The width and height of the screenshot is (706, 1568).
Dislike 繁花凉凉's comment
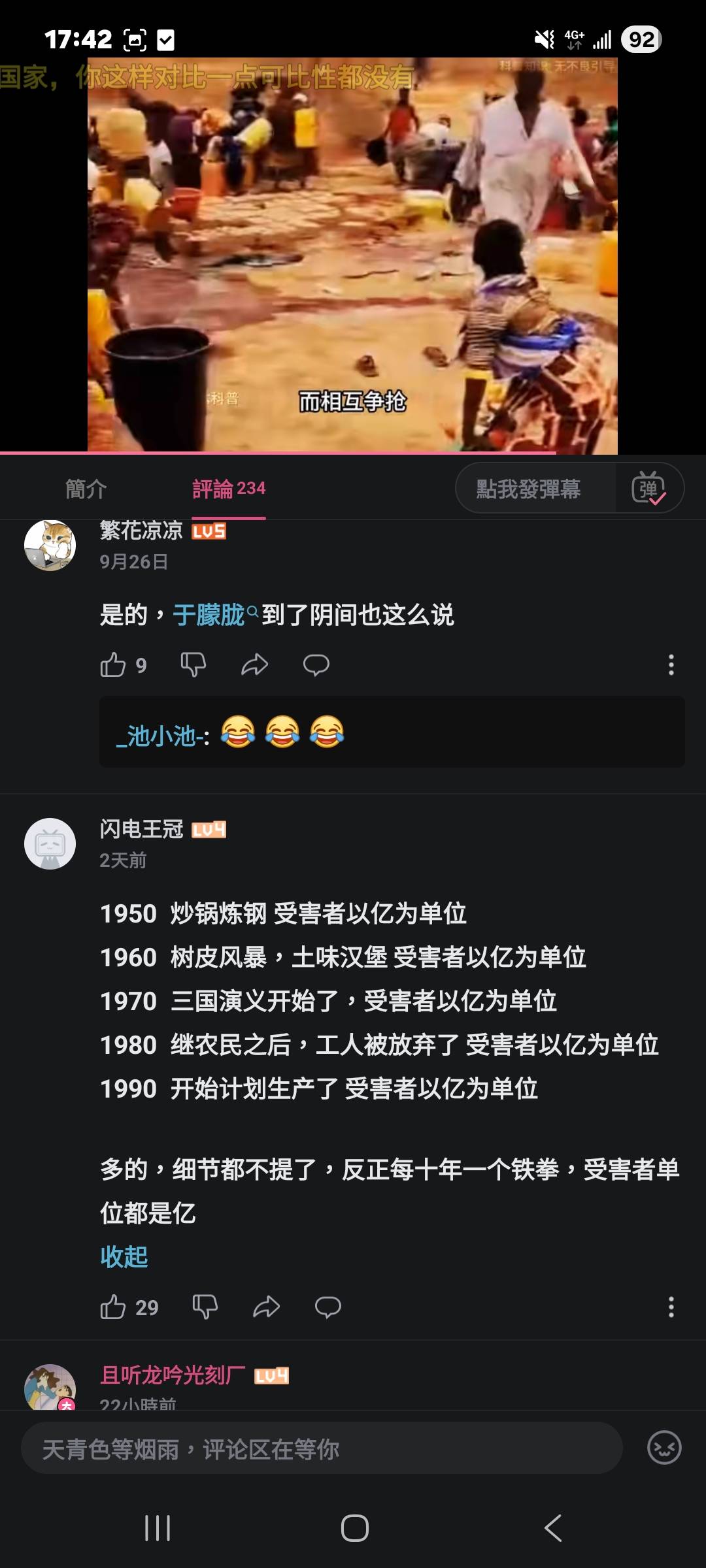click(x=193, y=665)
